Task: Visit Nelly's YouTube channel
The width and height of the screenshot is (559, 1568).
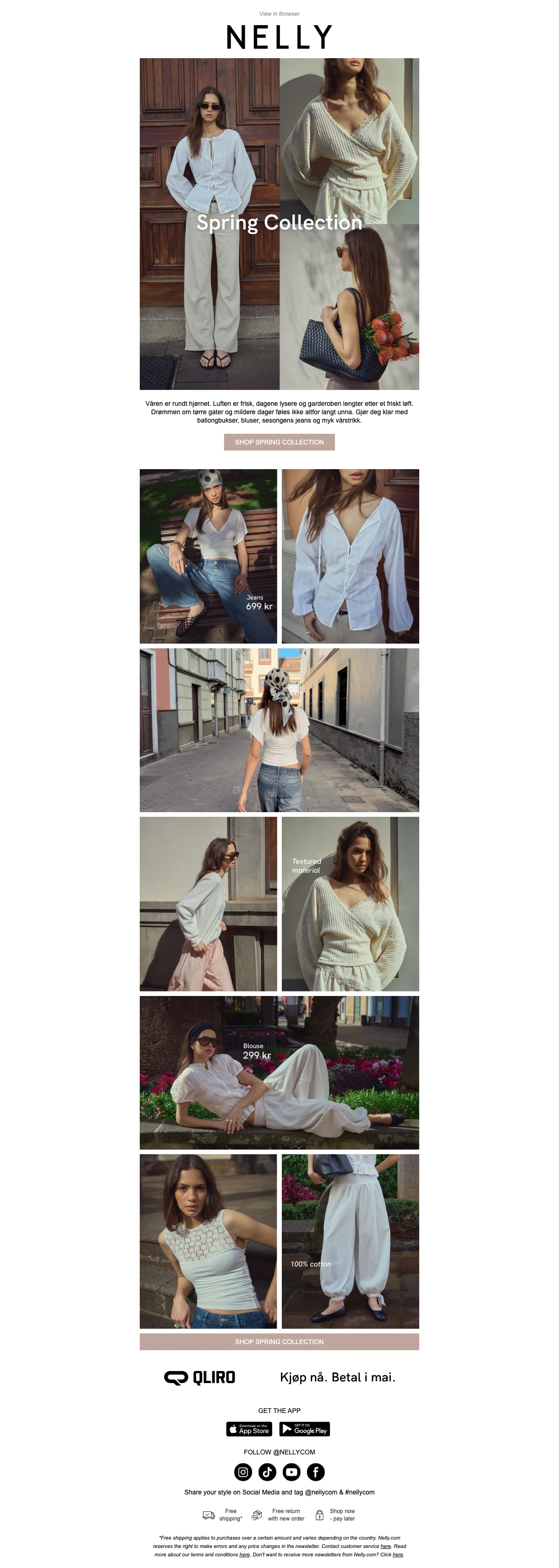Action: coord(292,1472)
